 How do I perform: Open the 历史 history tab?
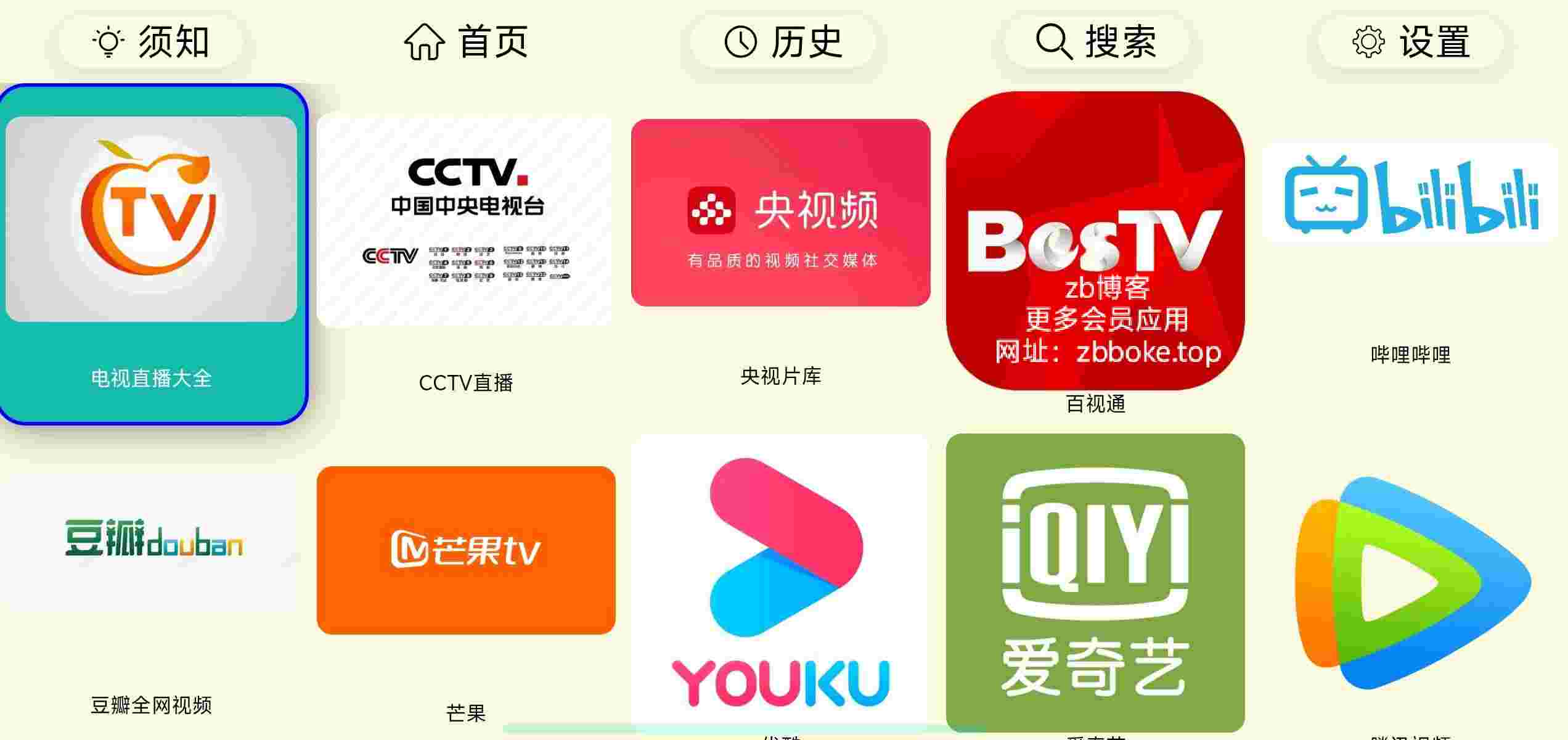click(783, 42)
